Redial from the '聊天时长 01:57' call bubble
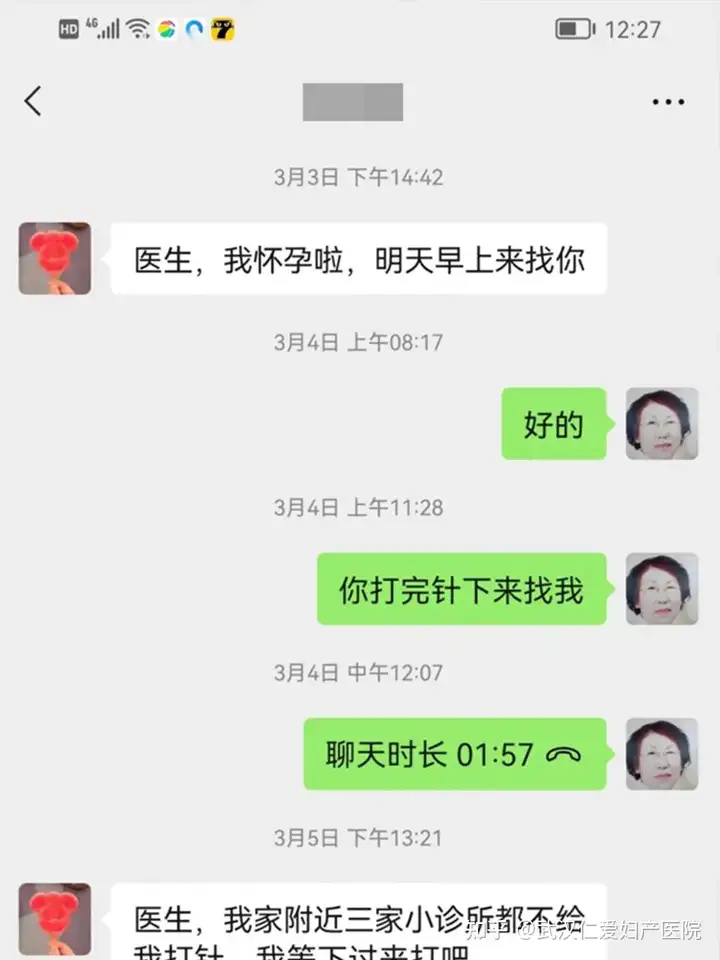 coord(455,754)
